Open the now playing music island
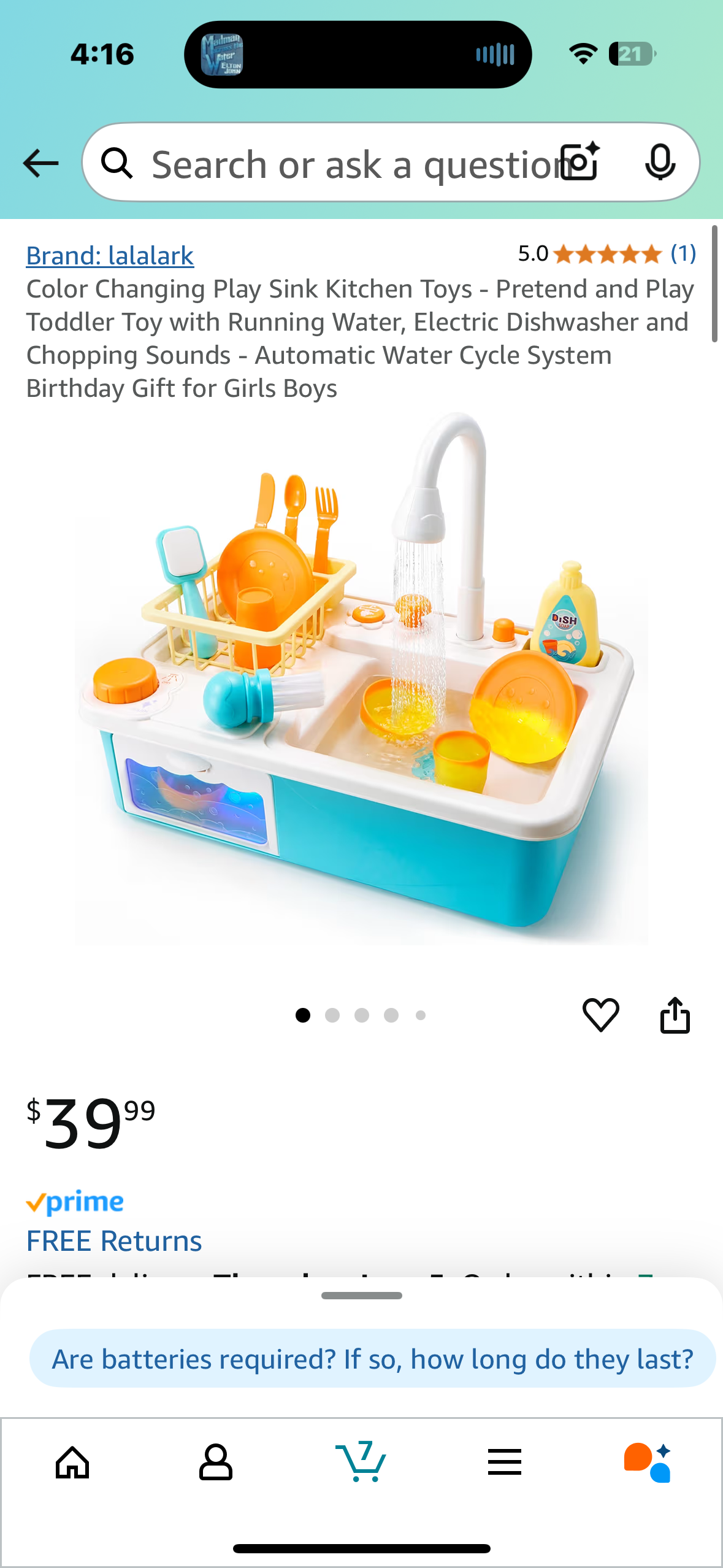The height and width of the screenshot is (1568, 723). click(358, 55)
